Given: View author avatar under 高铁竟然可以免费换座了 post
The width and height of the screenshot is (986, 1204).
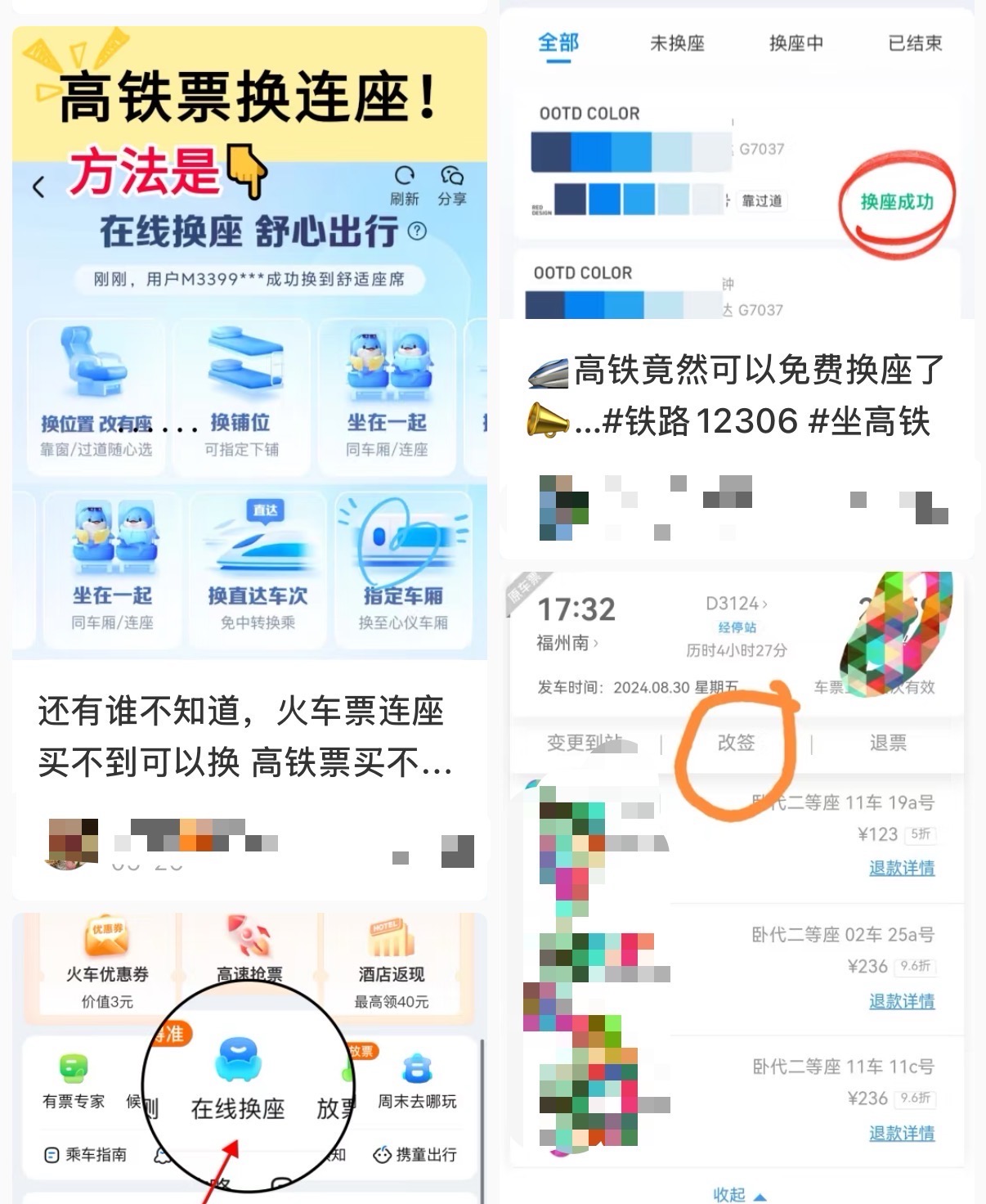Looking at the screenshot, I should [x=564, y=507].
